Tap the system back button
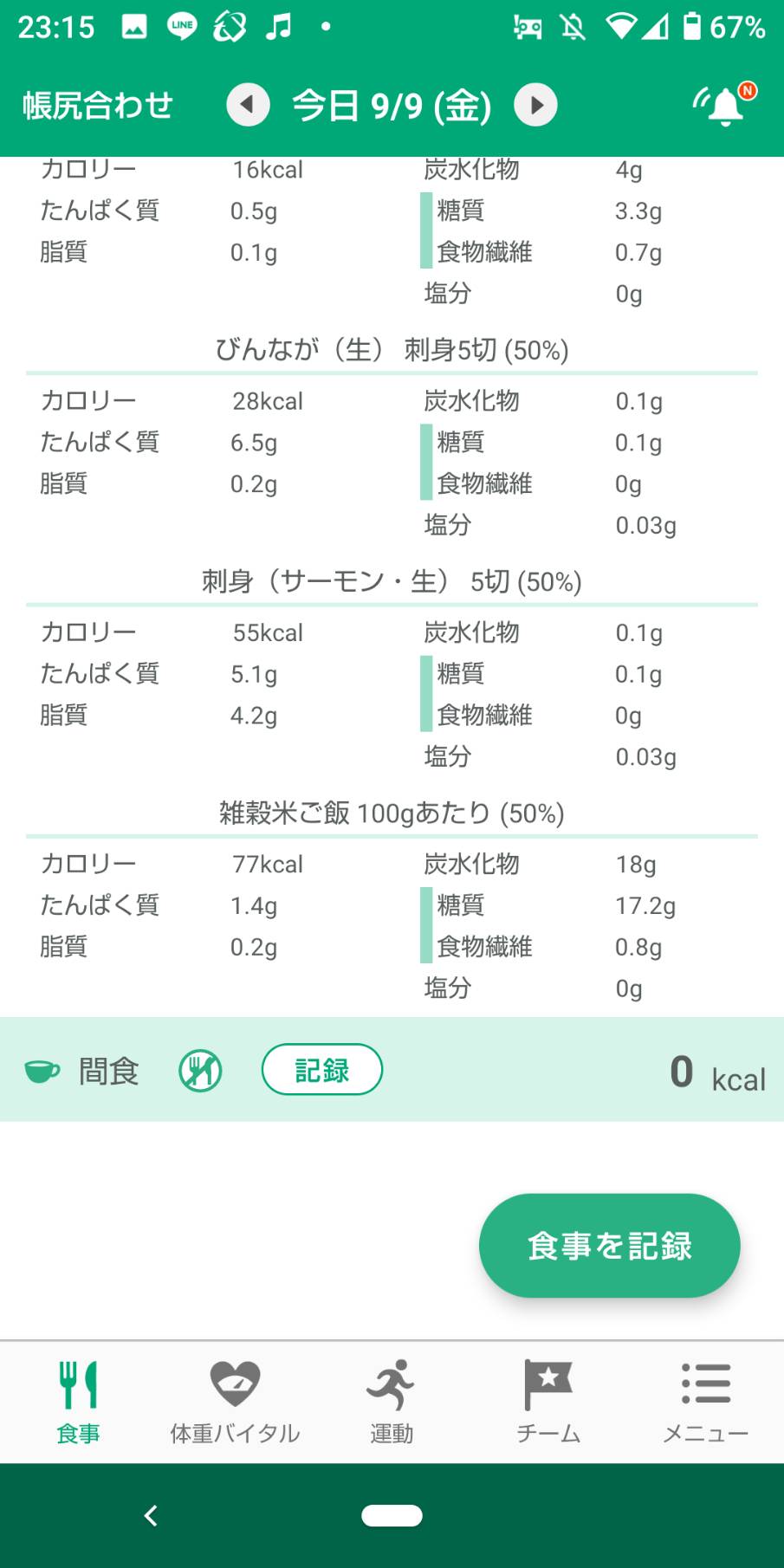784x1568 pixels. [151, 1515]
